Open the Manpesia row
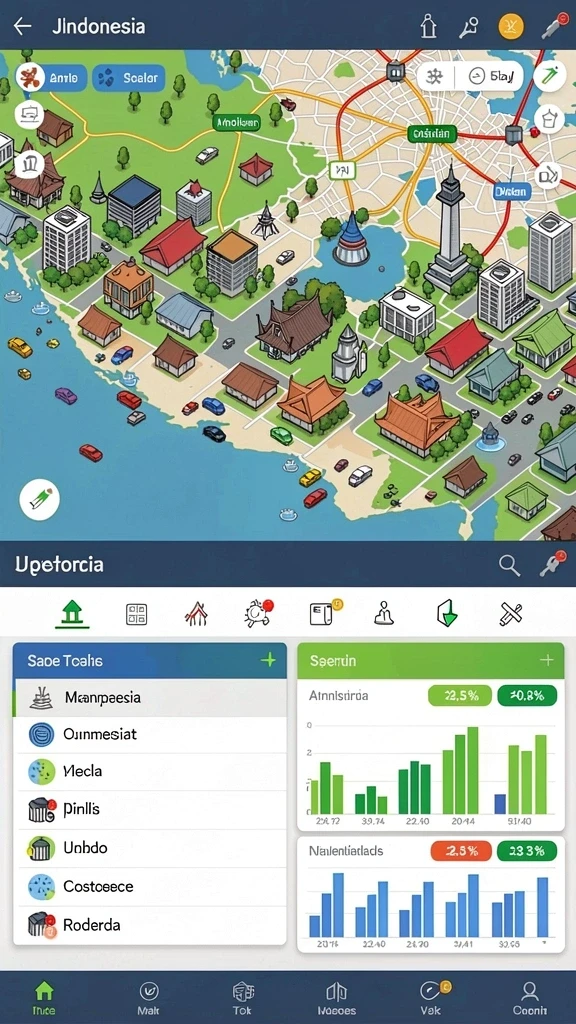Image resolution: width=576 pixels, height=1024 pixels. 150,697
